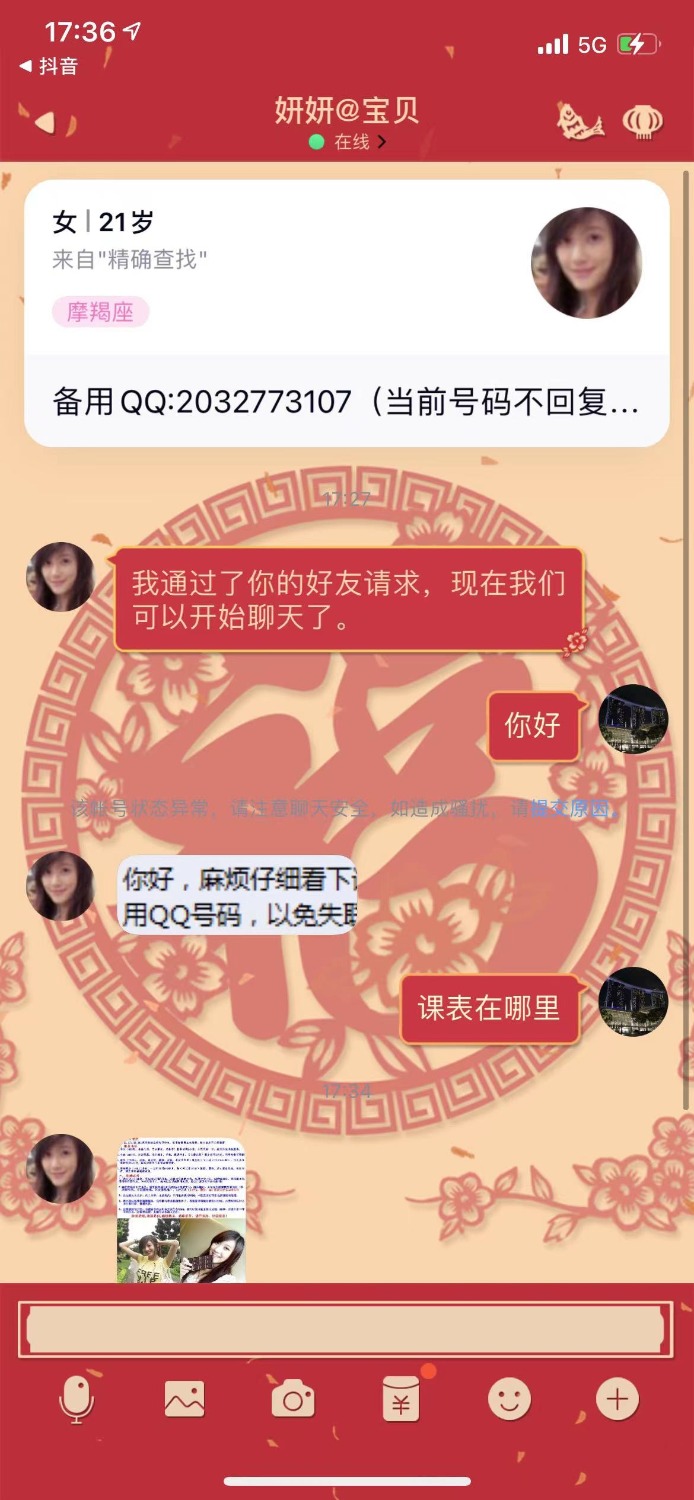Open the photo gallery picker

click(184, 1399)
